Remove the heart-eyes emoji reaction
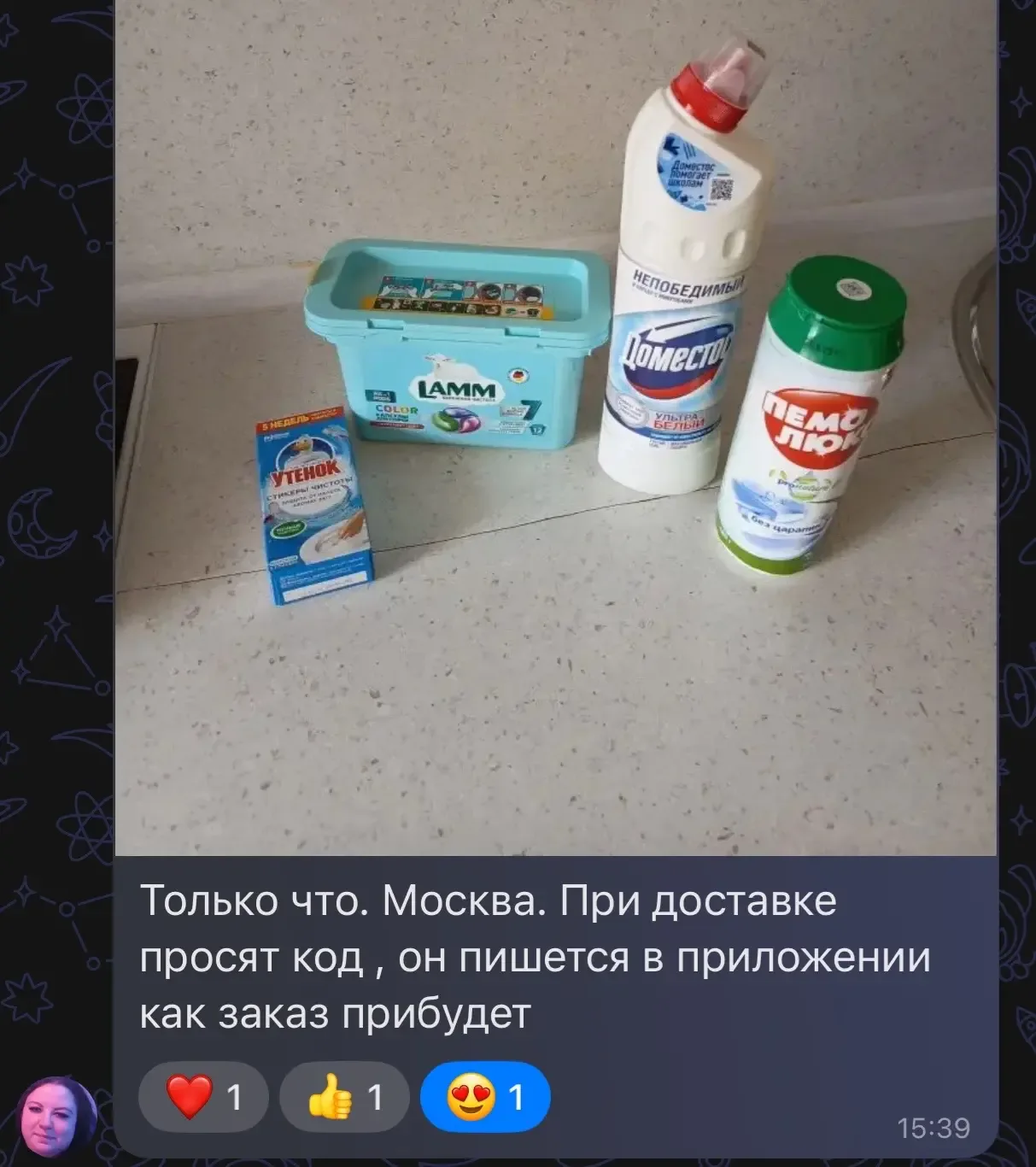Image resolution: width=1036 pixels, height=1167 pixels. point(485,1097)
